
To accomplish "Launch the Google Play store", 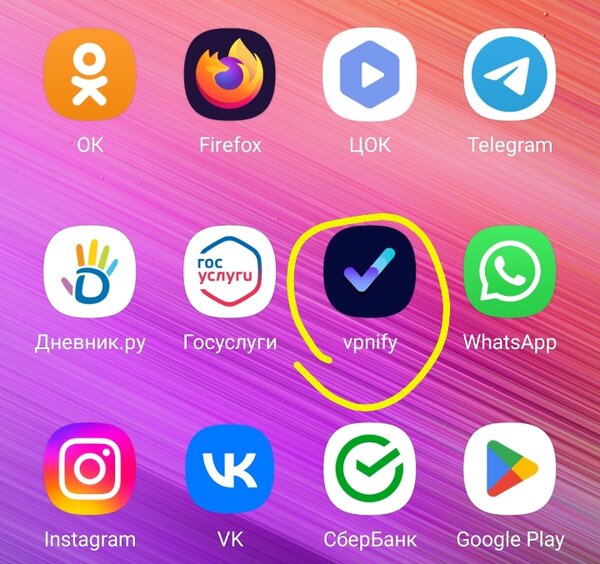I will click(509, 469).
